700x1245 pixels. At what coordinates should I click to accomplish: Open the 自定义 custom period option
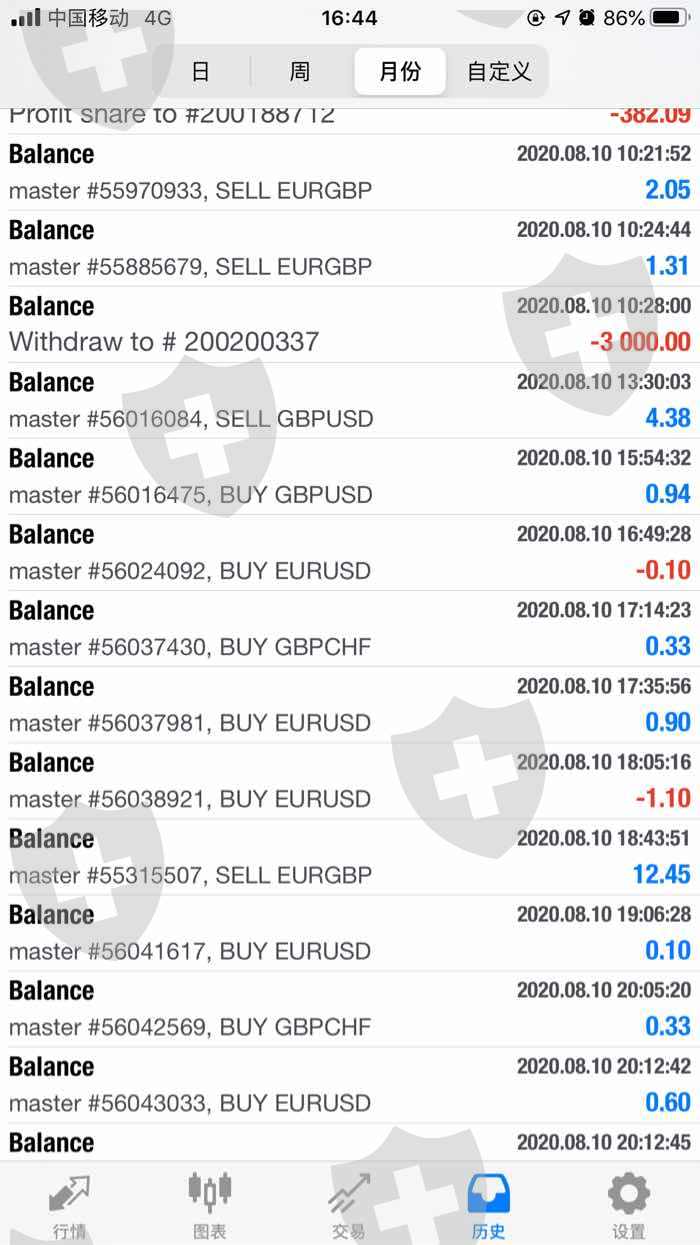(x=499, y=72)
